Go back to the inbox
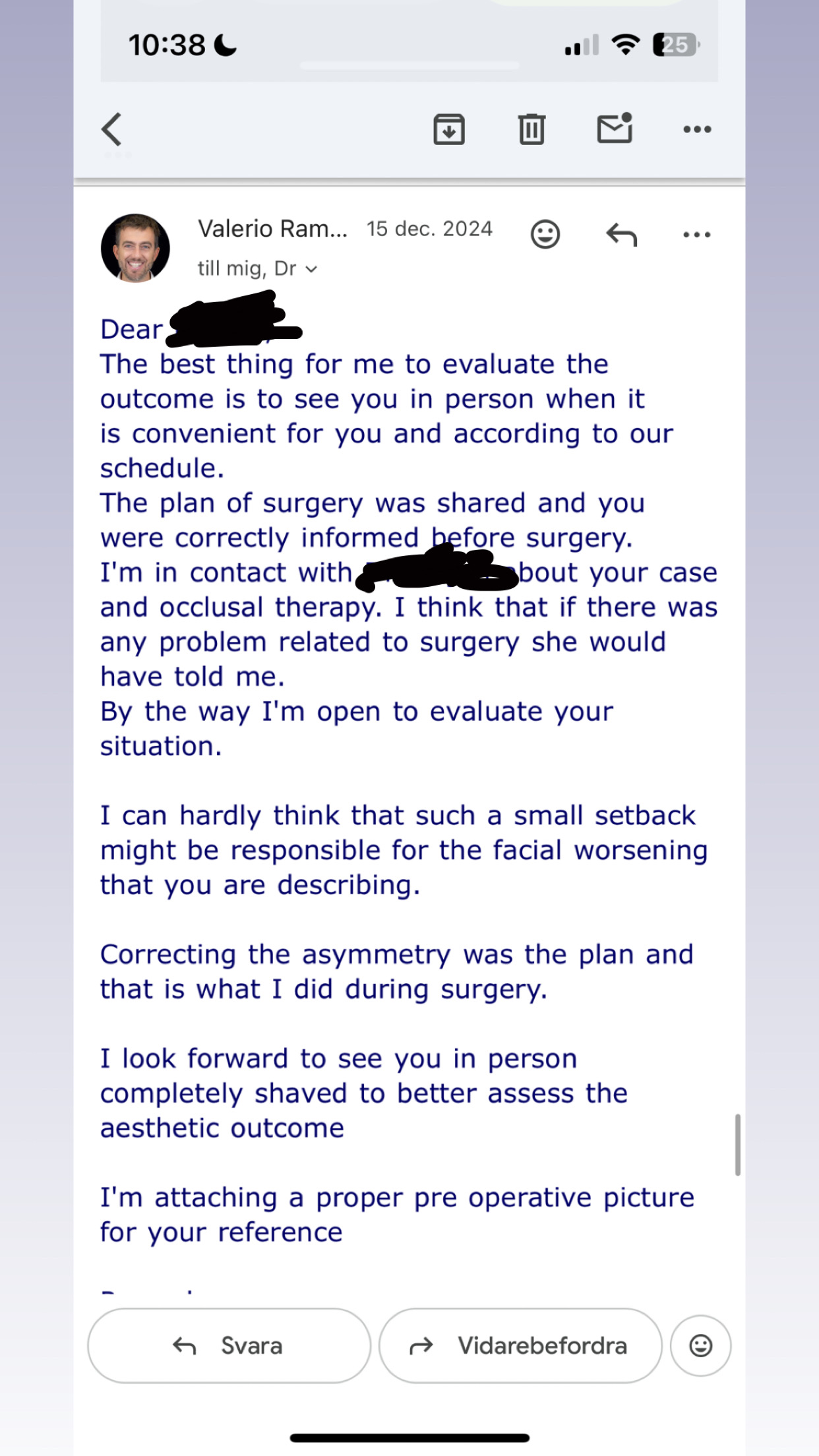The image size is (819, 1456). click(x=112, y=129)
